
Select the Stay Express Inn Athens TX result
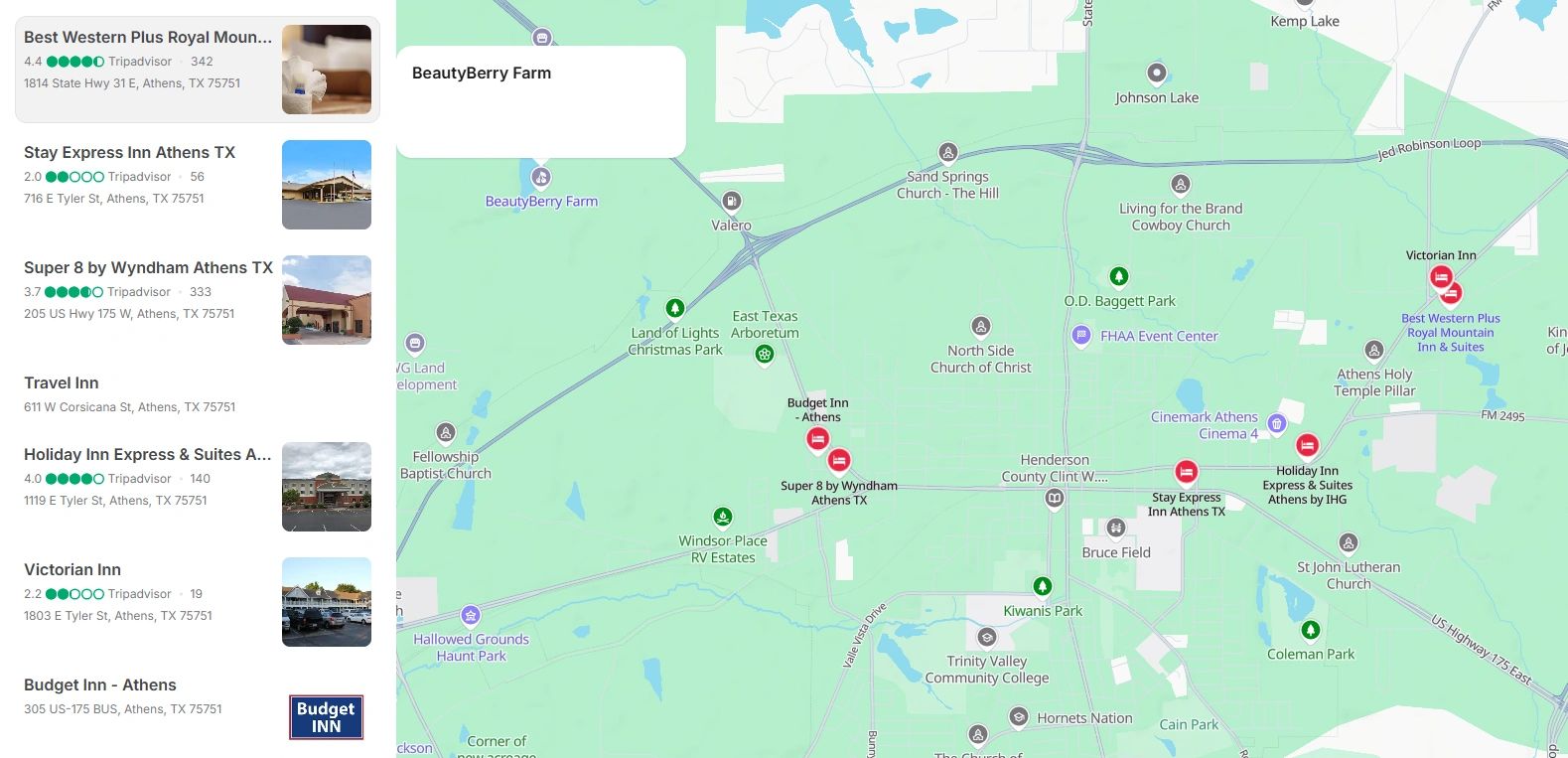coord(198,185)
